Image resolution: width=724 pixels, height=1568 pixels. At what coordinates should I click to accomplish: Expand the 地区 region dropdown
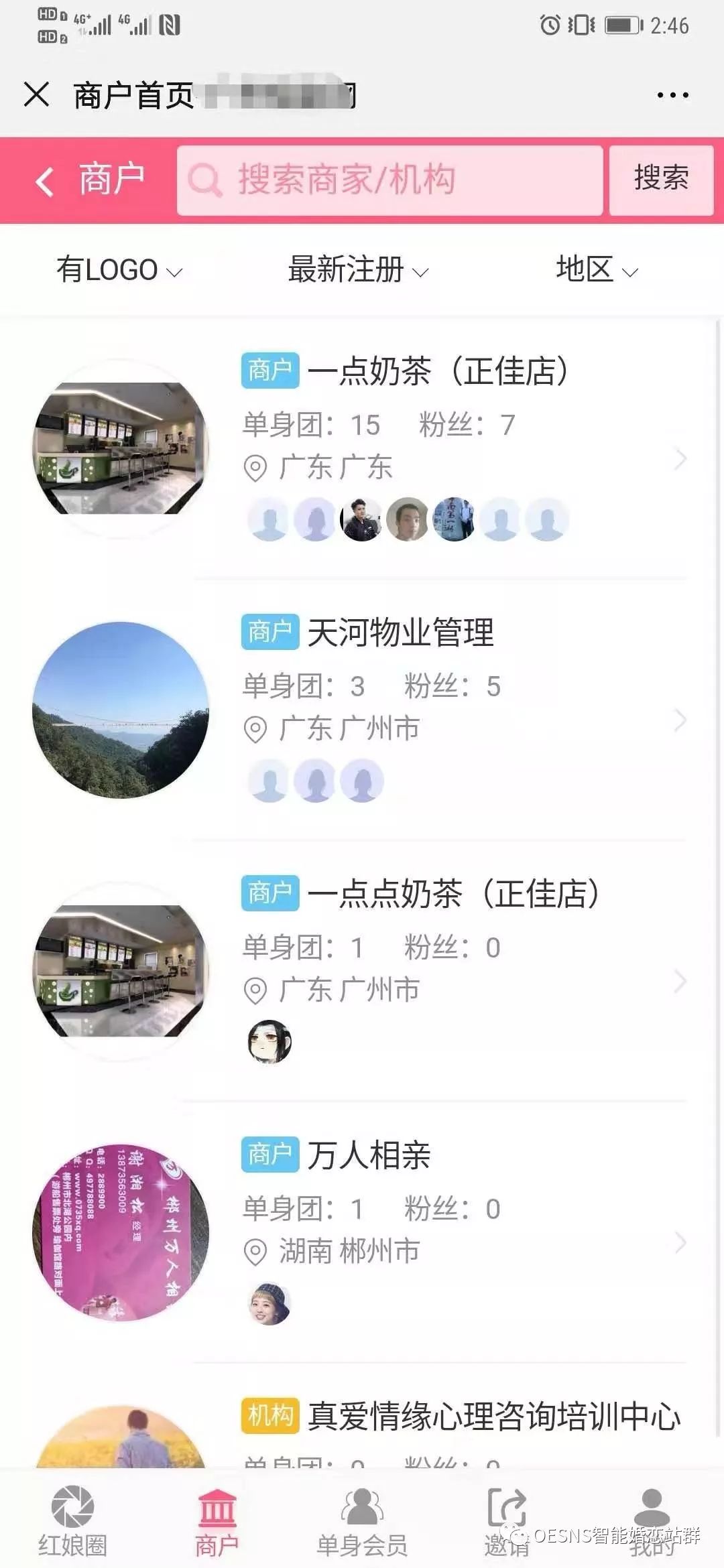[x=597, y=270]
